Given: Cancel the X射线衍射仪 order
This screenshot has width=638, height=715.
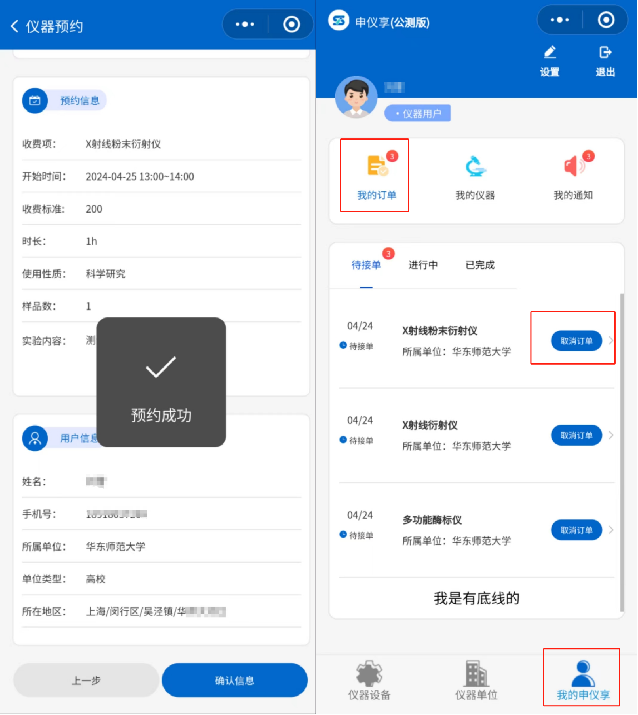Looking at the screenshot, I should pos(576,435).
